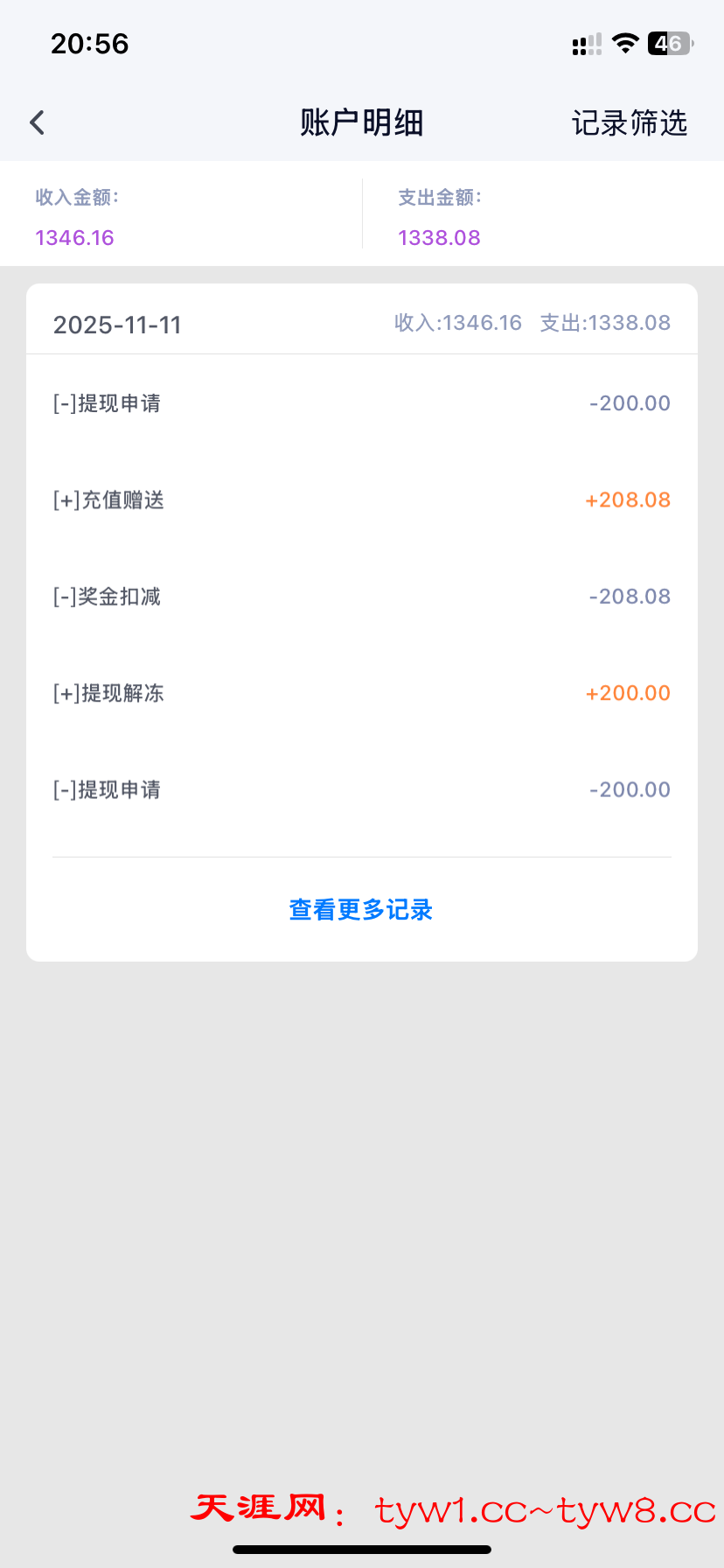The height and width of the screenshot is (1568, 724).
Task: Open 记录筛选 filter options
Action: 630,123
